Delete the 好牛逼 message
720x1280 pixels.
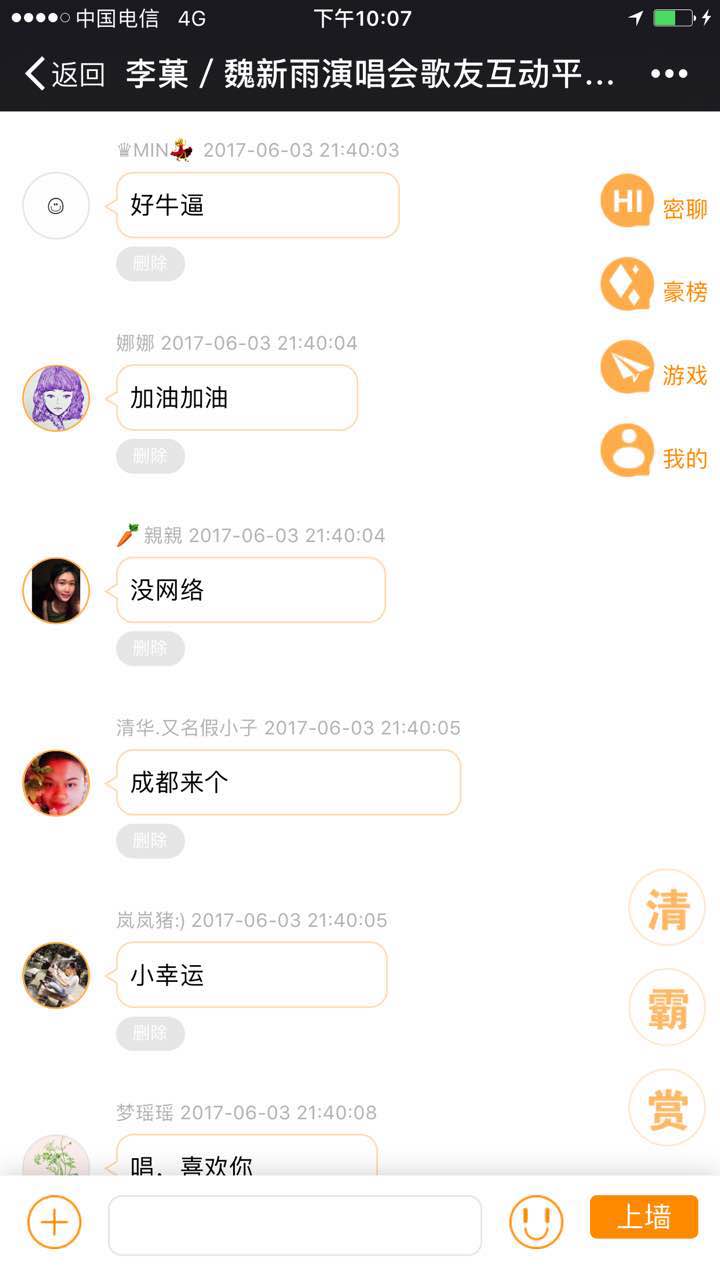[150, 263]
